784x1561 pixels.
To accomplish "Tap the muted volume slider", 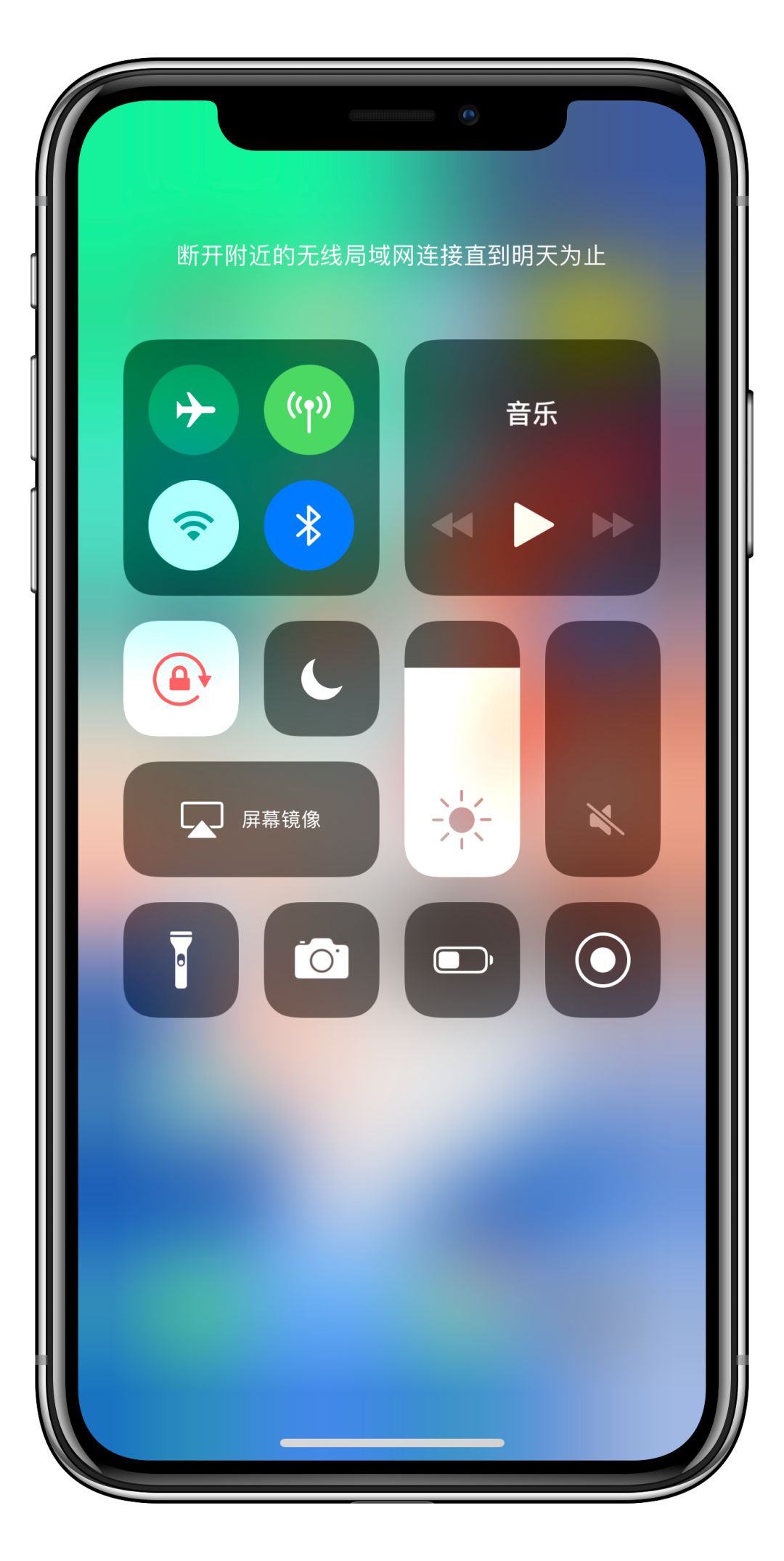I will click(x=603, y=748).
